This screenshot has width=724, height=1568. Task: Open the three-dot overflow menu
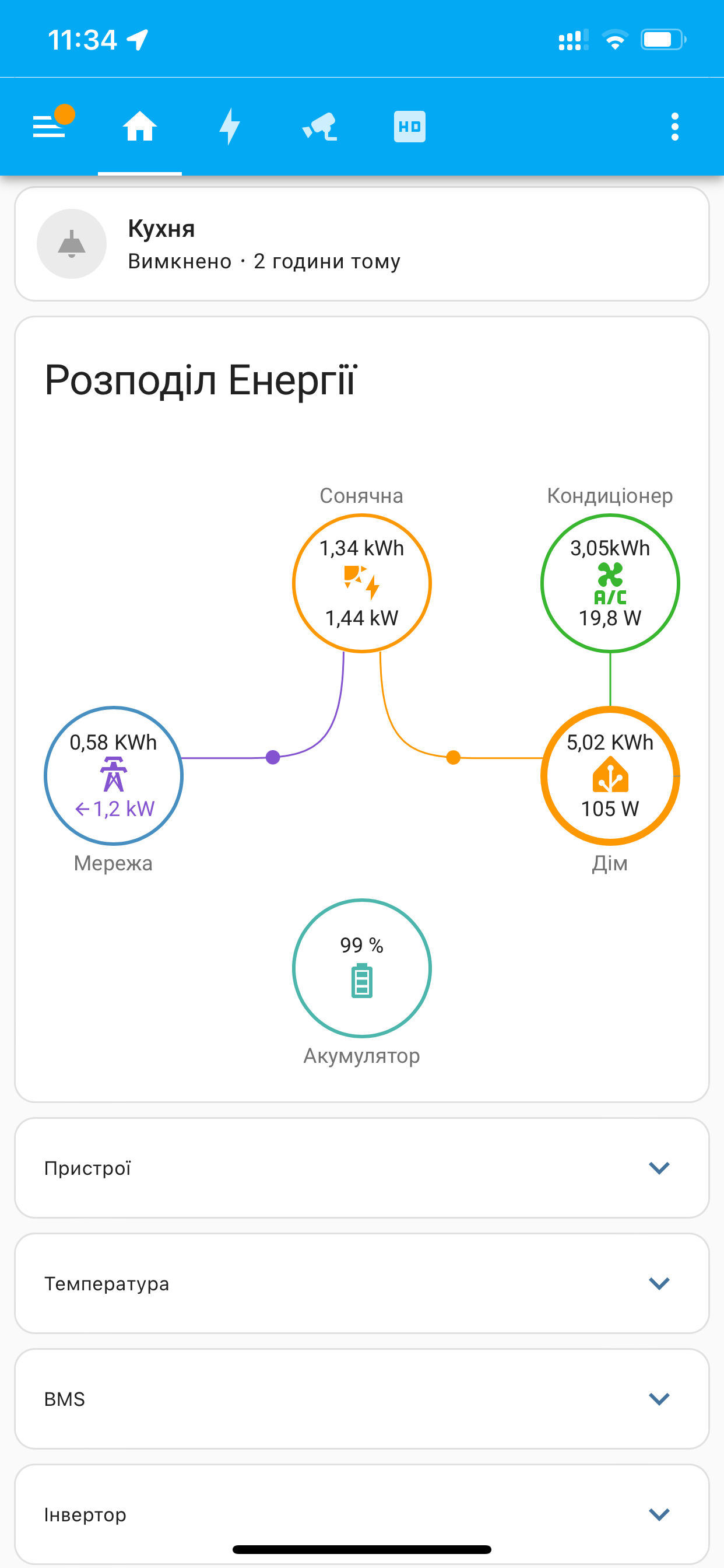[674, 127]
